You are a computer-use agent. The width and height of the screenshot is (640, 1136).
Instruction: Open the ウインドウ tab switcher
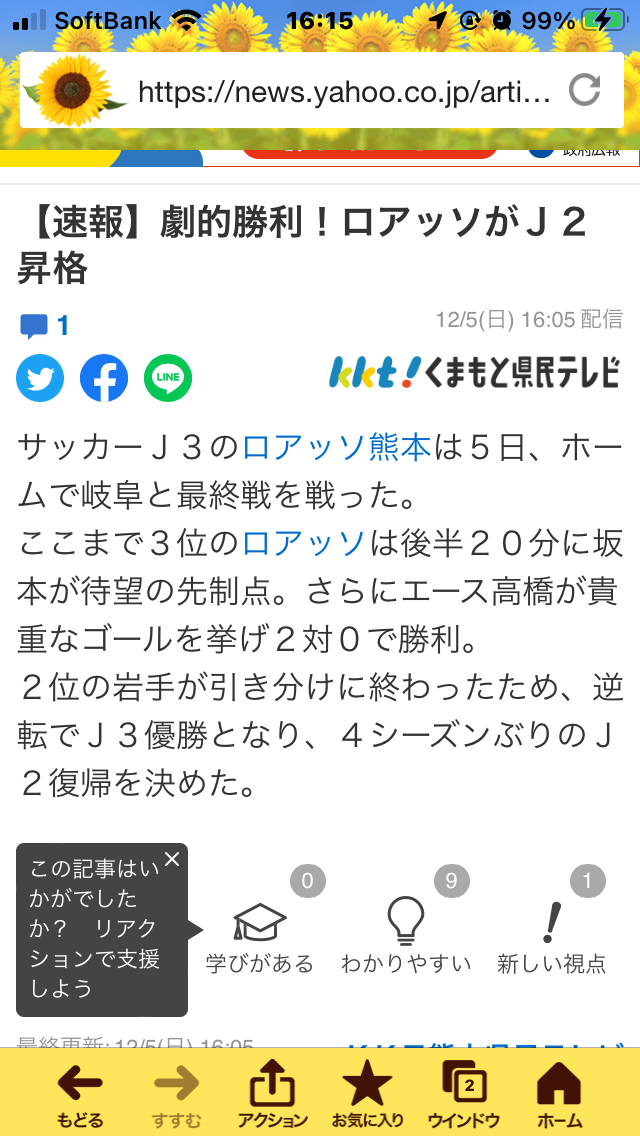tap(464, 1095)
